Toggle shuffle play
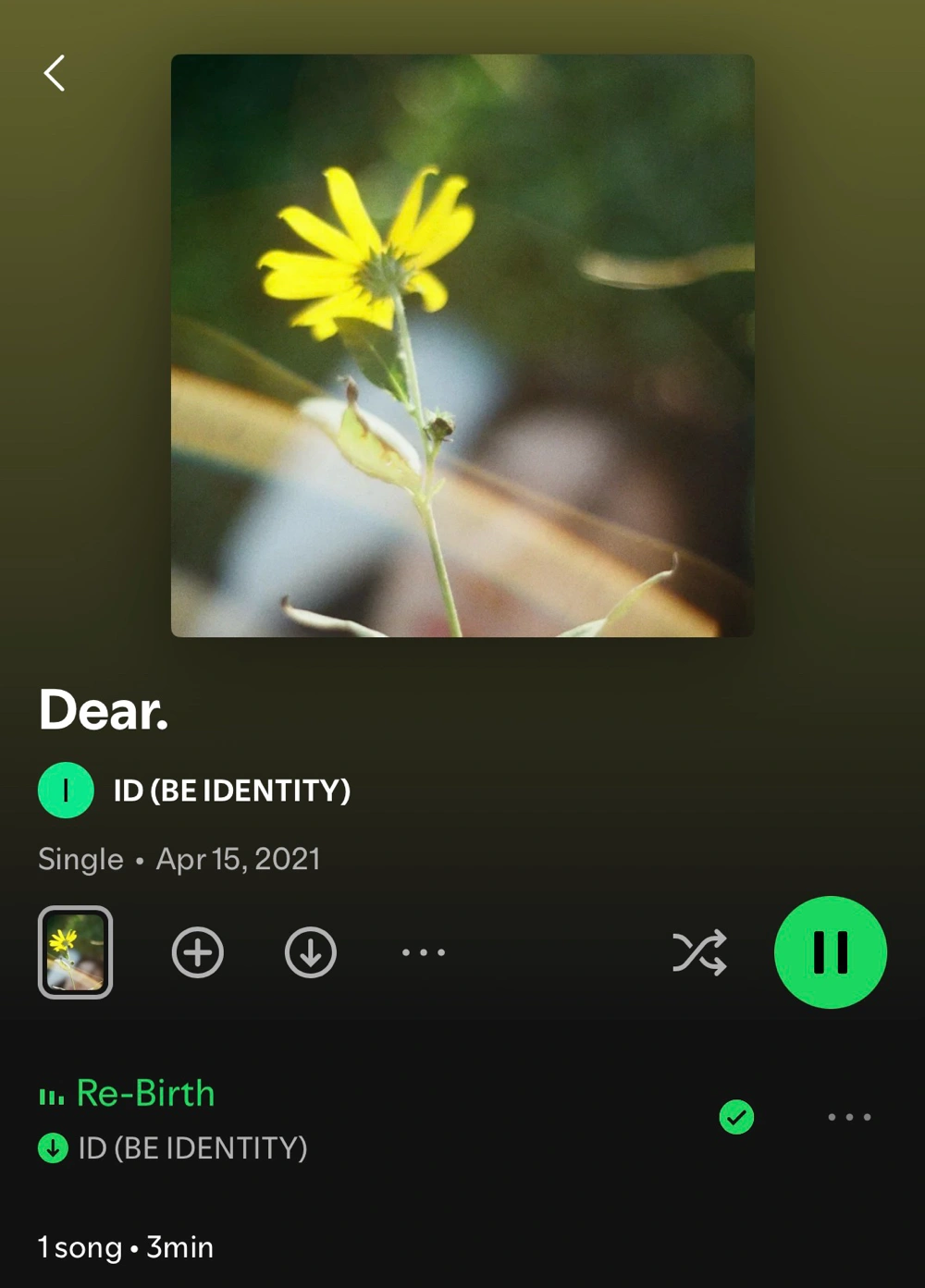 (699, 952)
